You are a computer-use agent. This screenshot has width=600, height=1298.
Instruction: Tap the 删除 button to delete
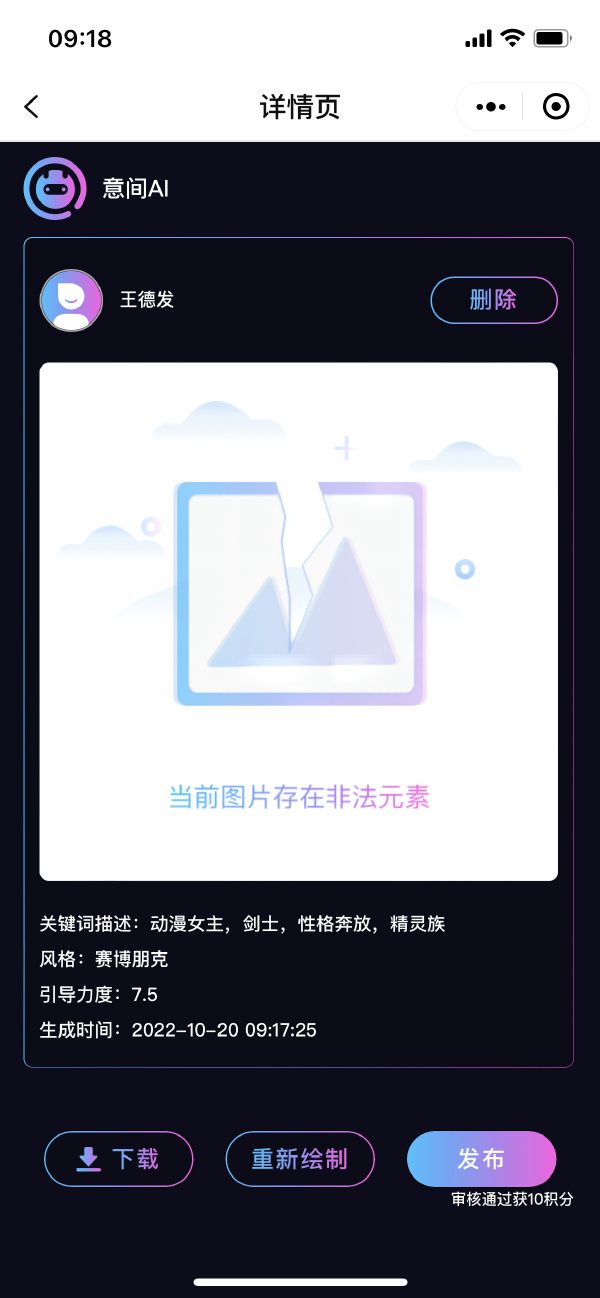point(493,300)
